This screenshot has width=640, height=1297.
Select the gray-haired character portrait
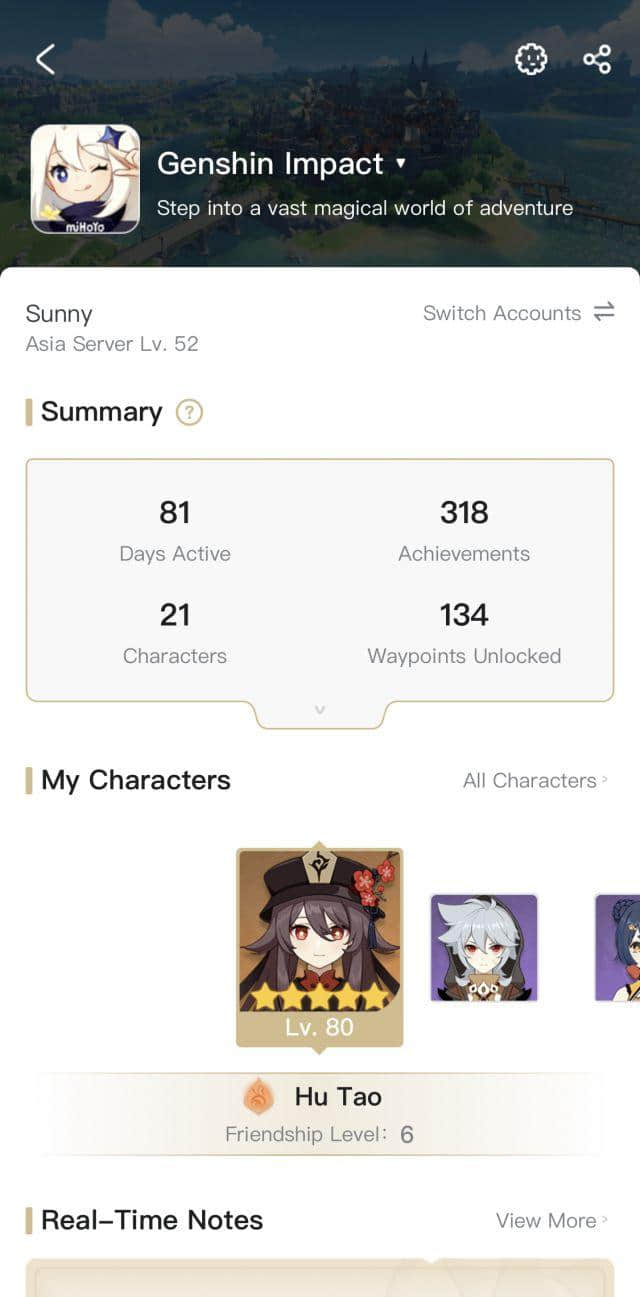484,948
